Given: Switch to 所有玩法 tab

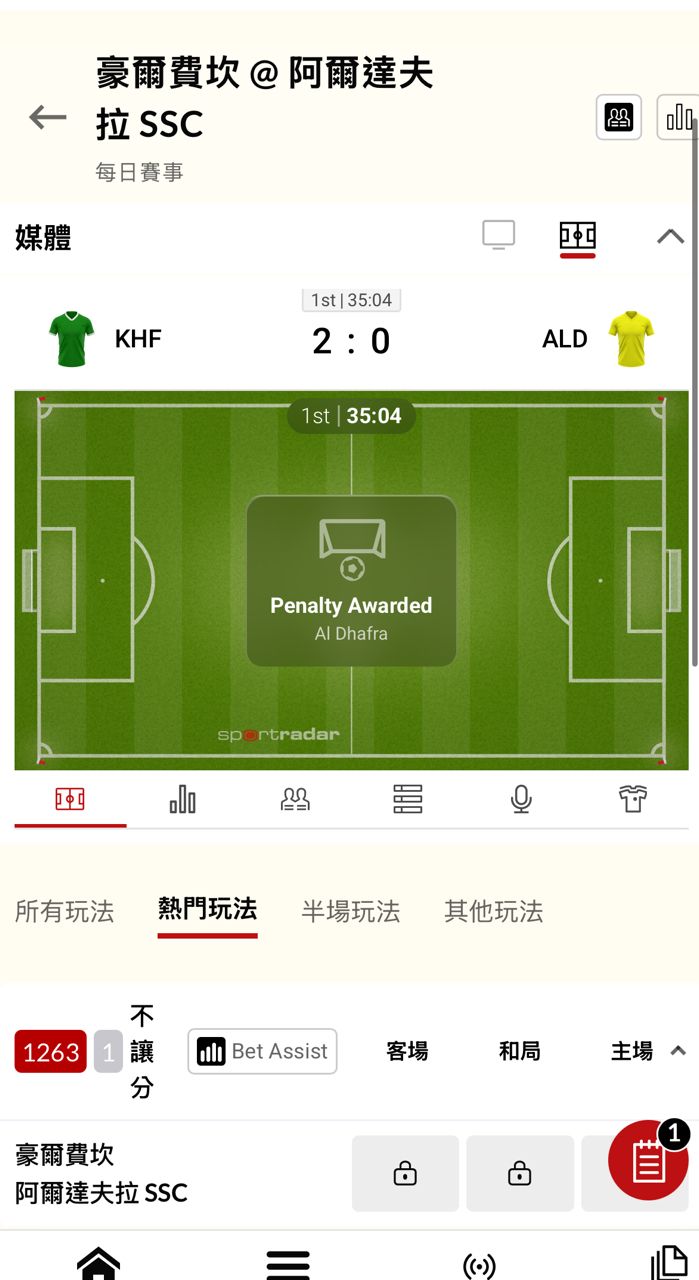Looking at the screenshot, I should pyautogui.click(x=65, y=911).
